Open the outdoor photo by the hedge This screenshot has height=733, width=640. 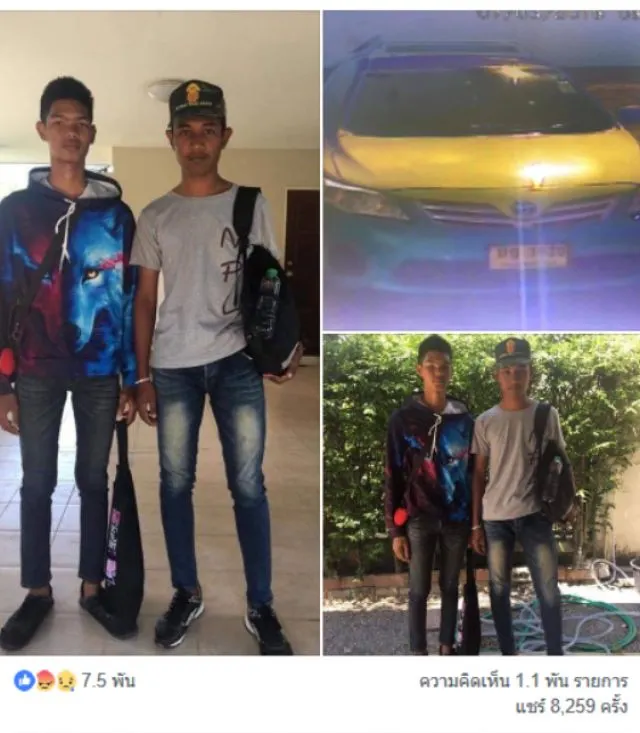tap(481, 495)
